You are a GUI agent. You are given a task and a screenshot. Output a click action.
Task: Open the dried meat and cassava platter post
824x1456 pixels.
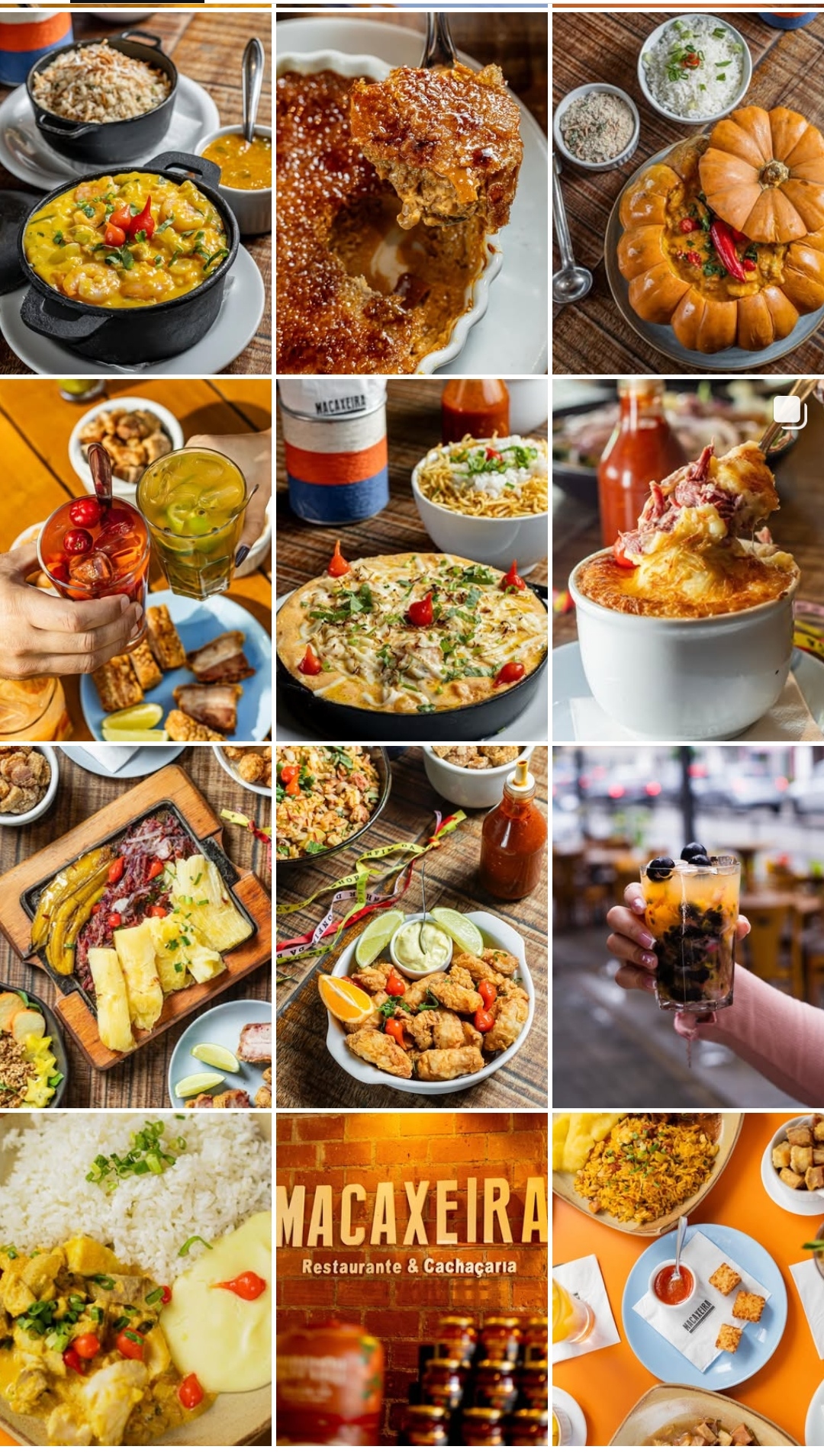[x=135, y=926]
